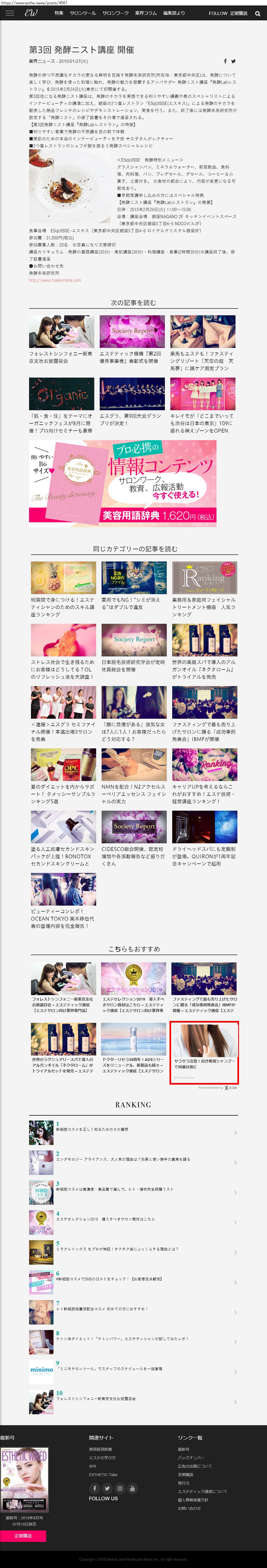Open the hamburger menu
The image size is (267, 1568).
click(10, 13)
